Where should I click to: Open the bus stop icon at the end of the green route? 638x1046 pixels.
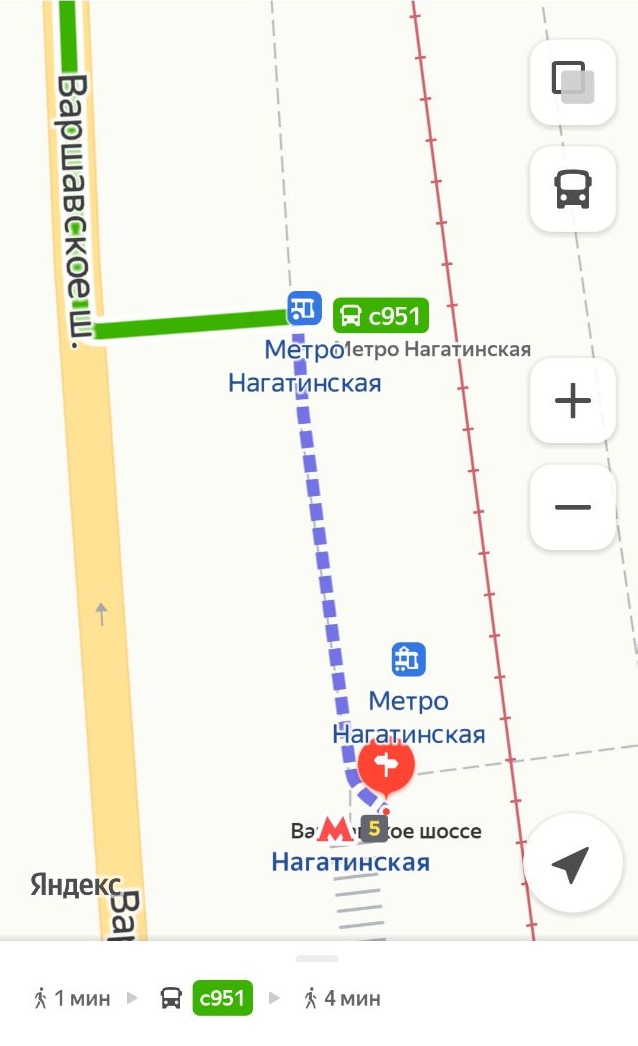click(304, 309)
